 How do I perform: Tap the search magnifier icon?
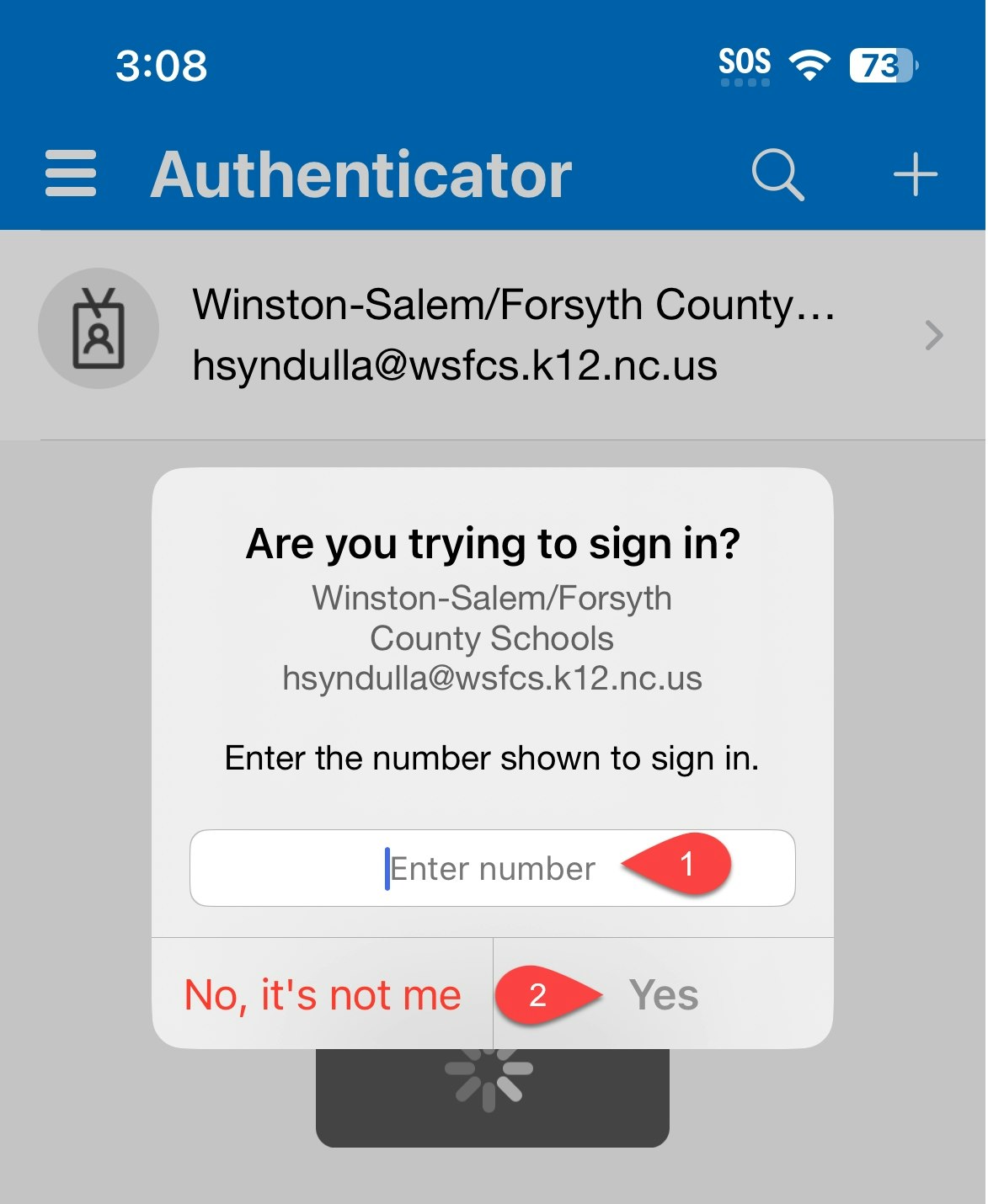click(x=777, y=174)
